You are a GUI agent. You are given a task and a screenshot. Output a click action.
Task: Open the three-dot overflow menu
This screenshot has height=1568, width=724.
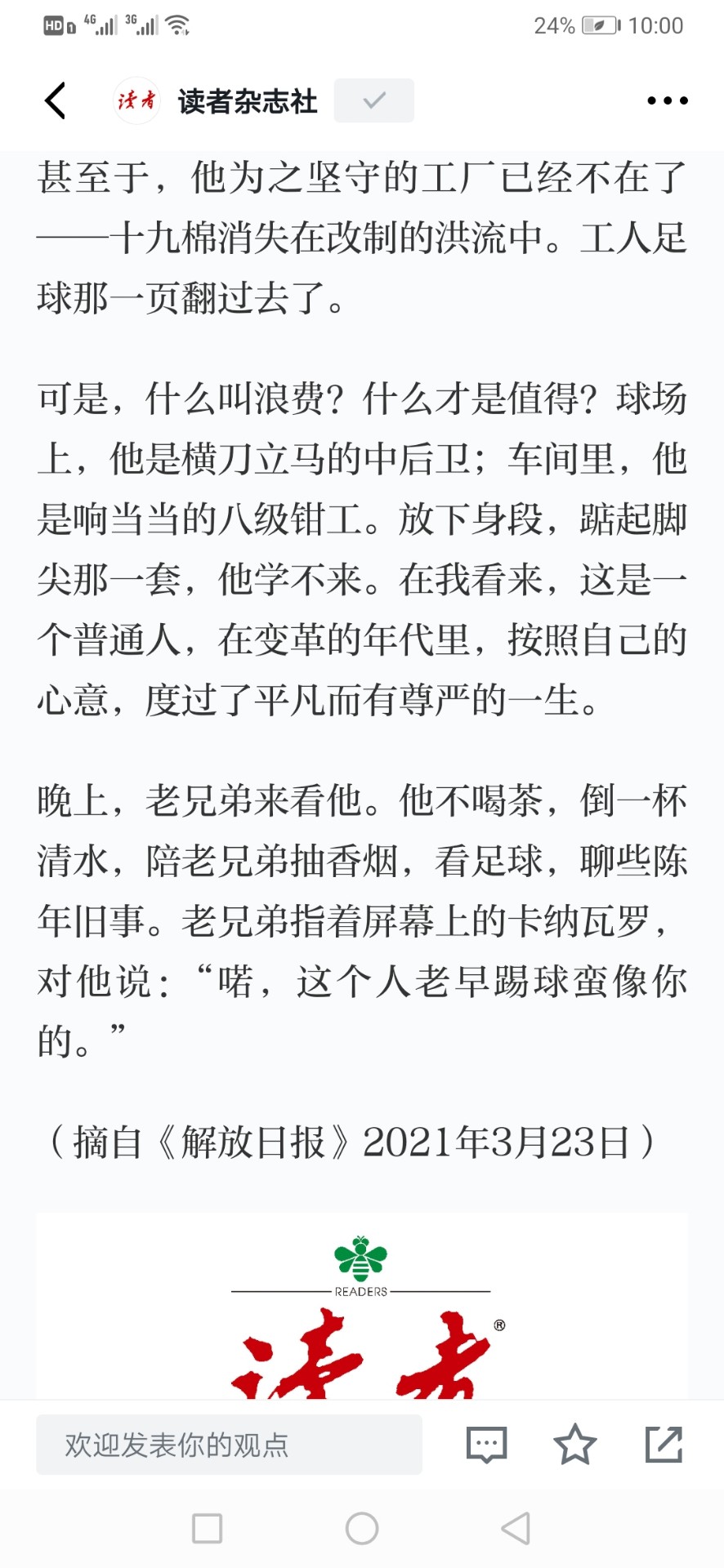click(668, 100)
